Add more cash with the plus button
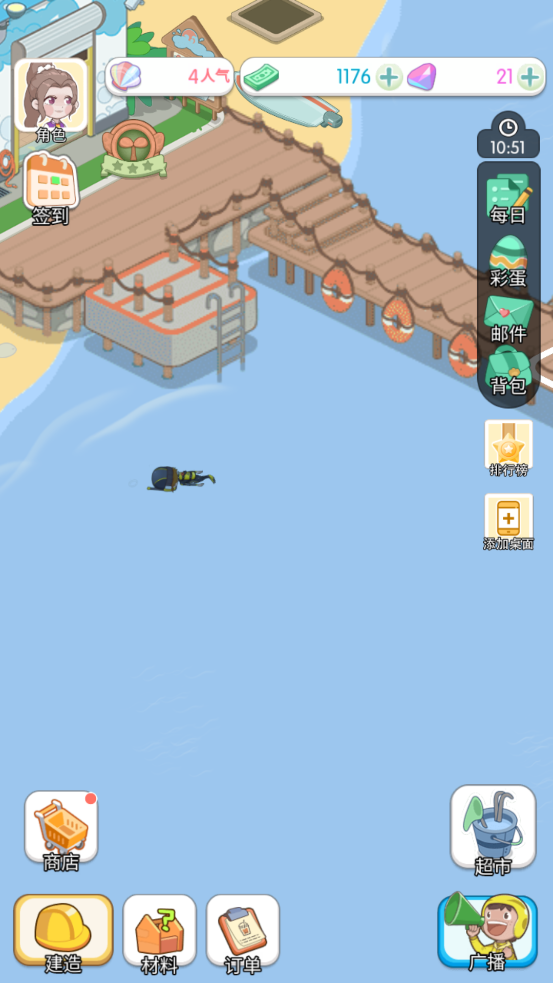This screenshot has height=983, width=553. [389, 77]
